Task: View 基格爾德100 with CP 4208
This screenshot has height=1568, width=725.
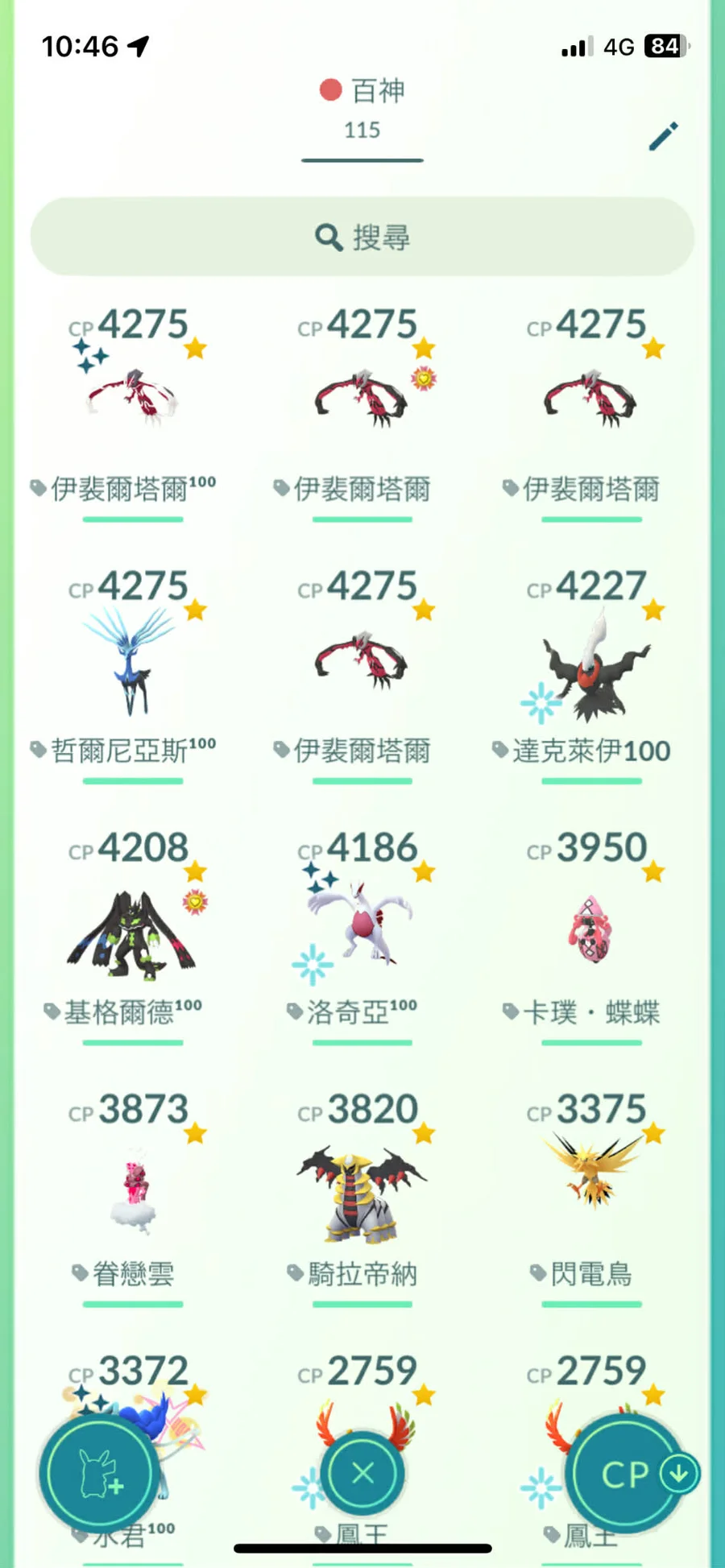Action: point(133,934)
